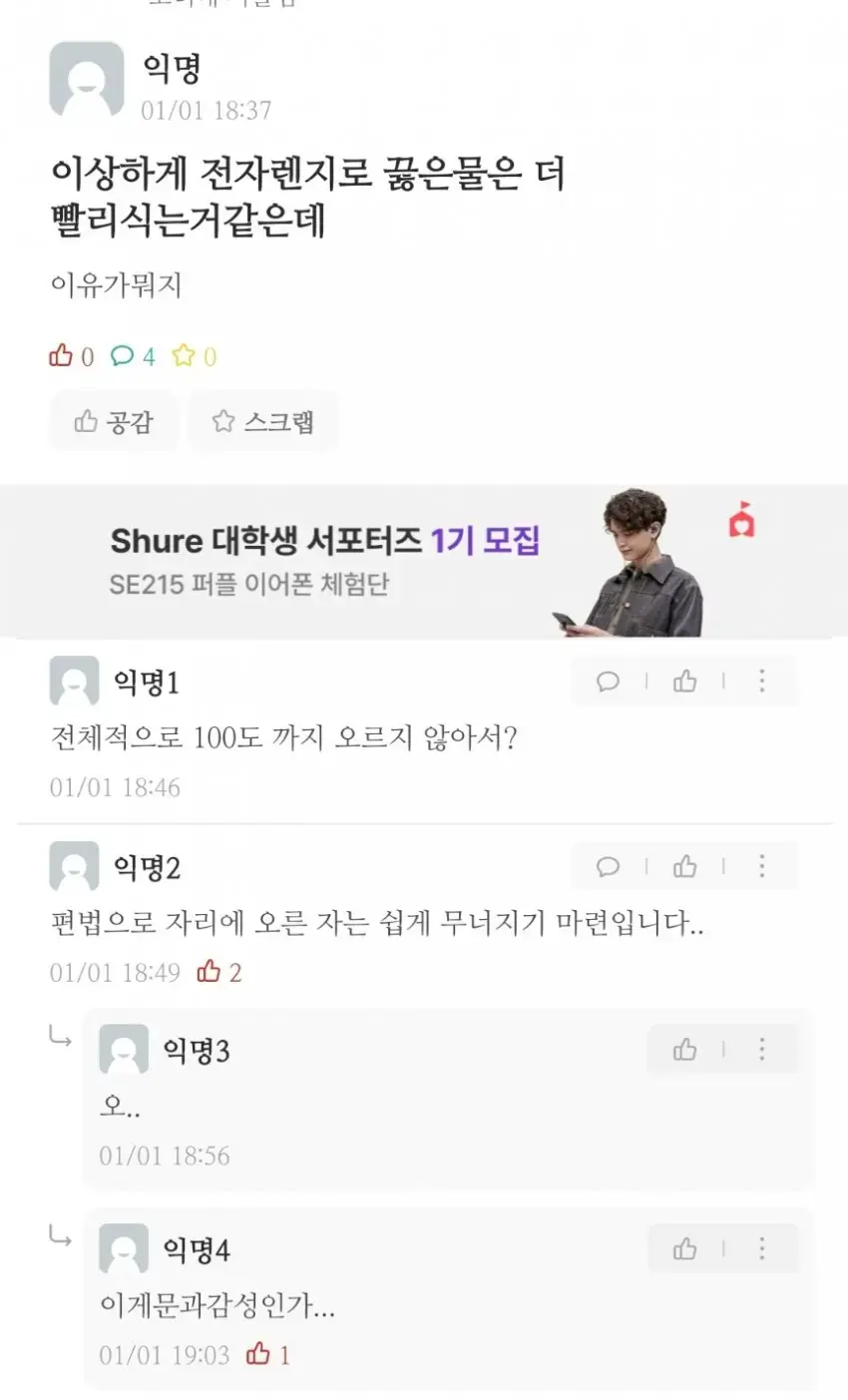Screen dimensions: 848x1400
Task: Open the three-dot menu on 익명2's comment
Action: [x=761, y=866]
